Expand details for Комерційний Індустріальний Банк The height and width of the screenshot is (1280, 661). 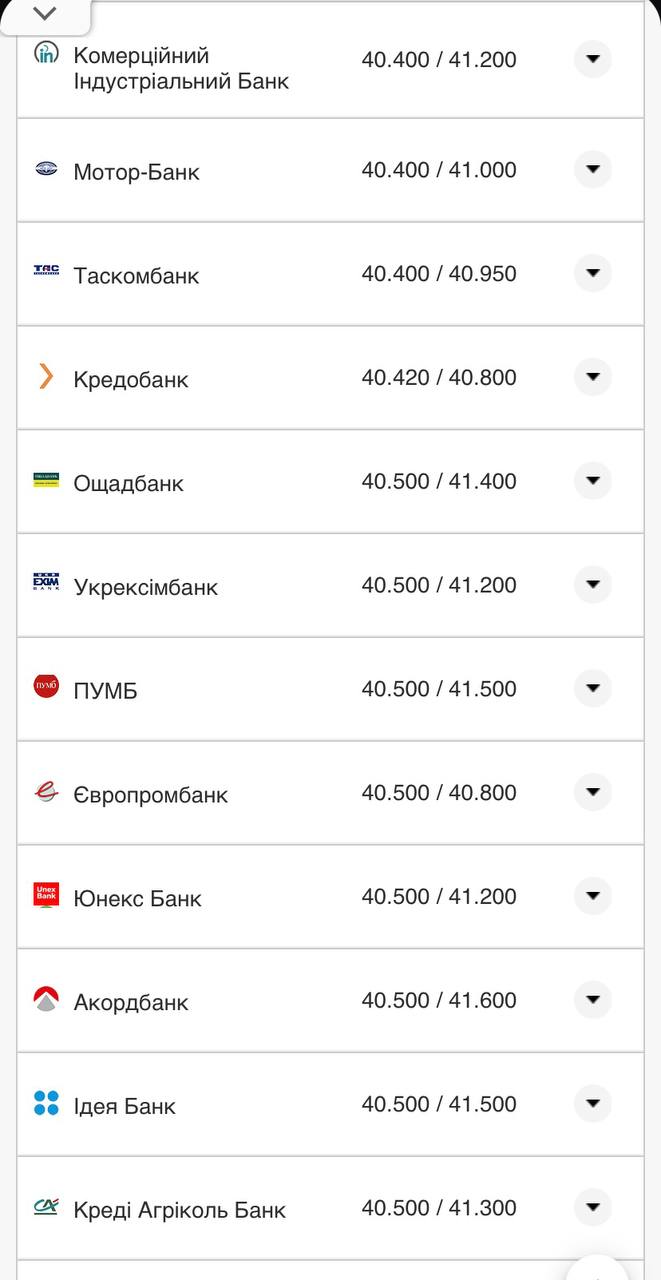coord(592,59)
